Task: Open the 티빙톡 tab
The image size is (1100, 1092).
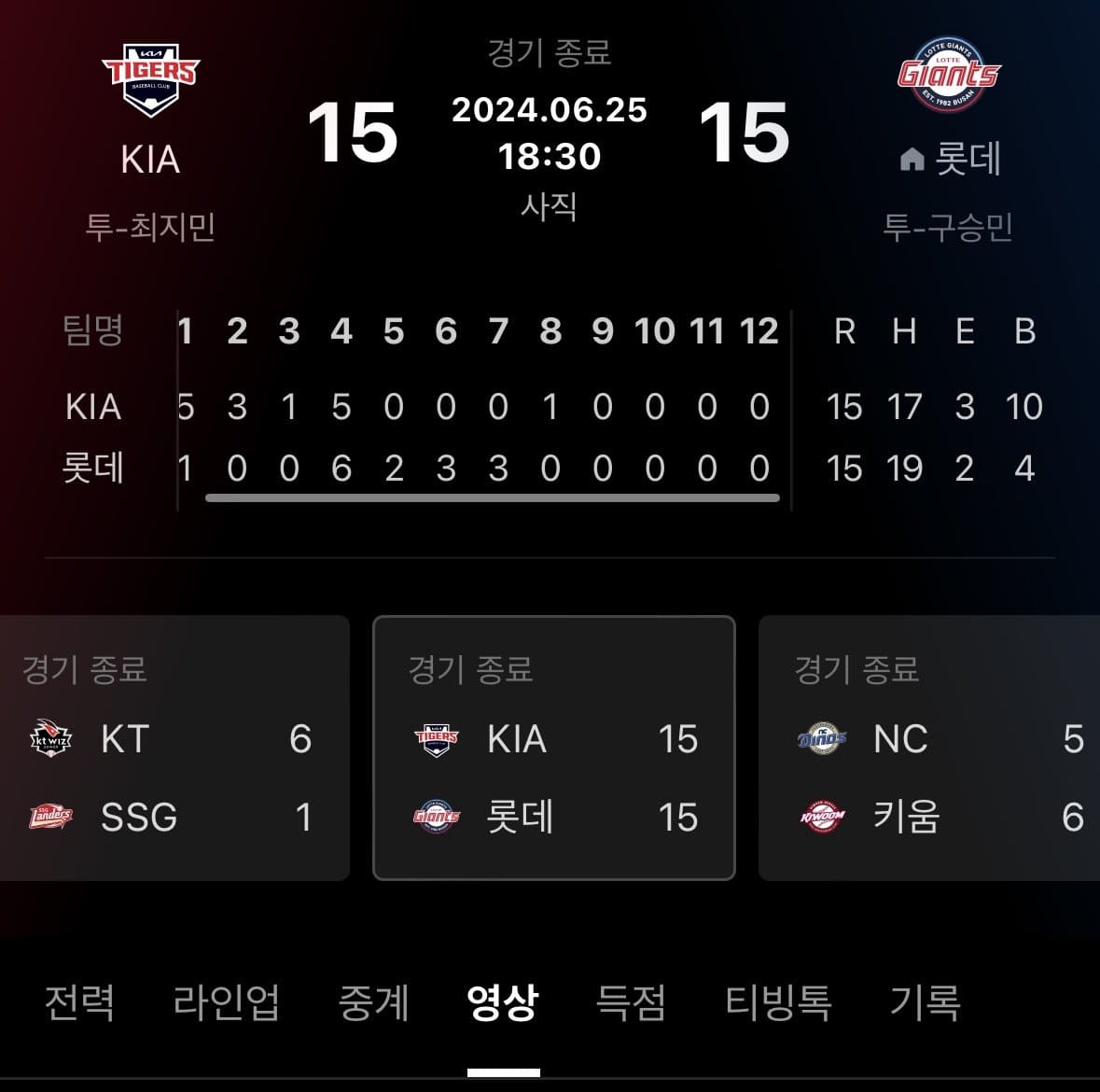Action: [x=778, y=1002]
